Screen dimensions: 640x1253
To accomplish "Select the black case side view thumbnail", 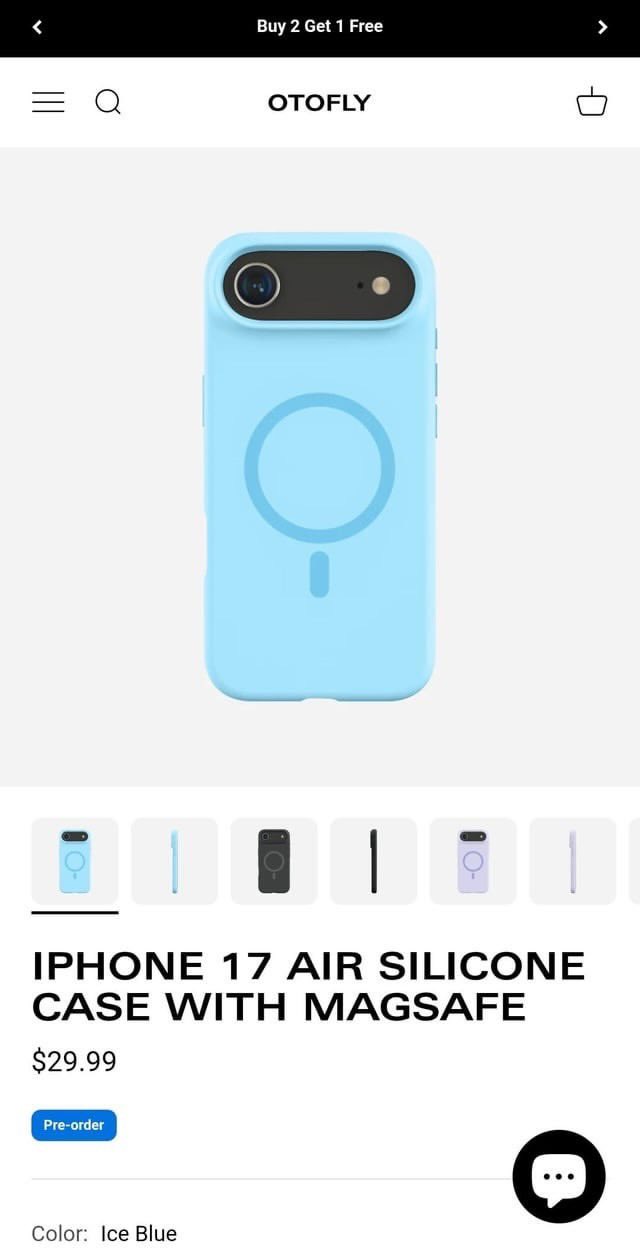I will pos(373,861).
